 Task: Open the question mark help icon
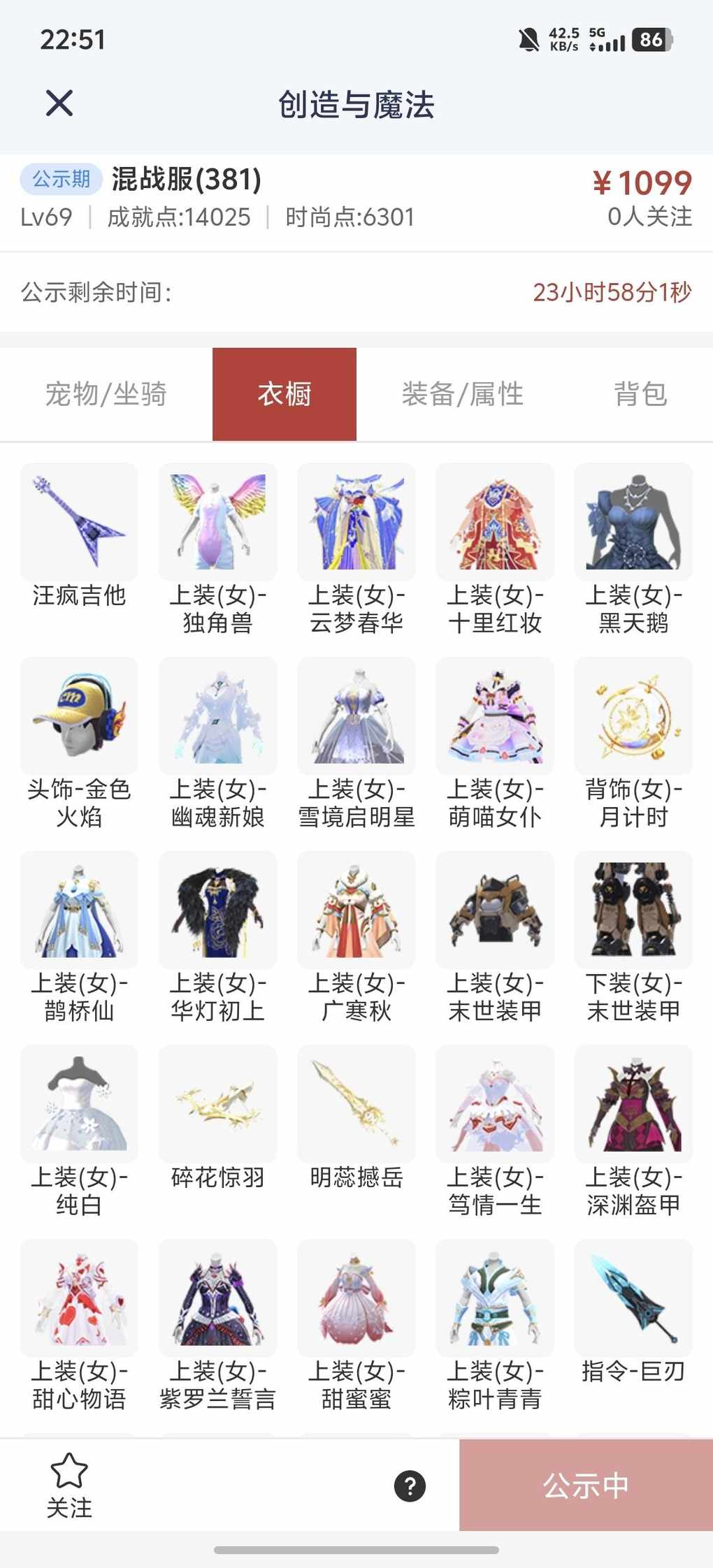coord(410,1486)
